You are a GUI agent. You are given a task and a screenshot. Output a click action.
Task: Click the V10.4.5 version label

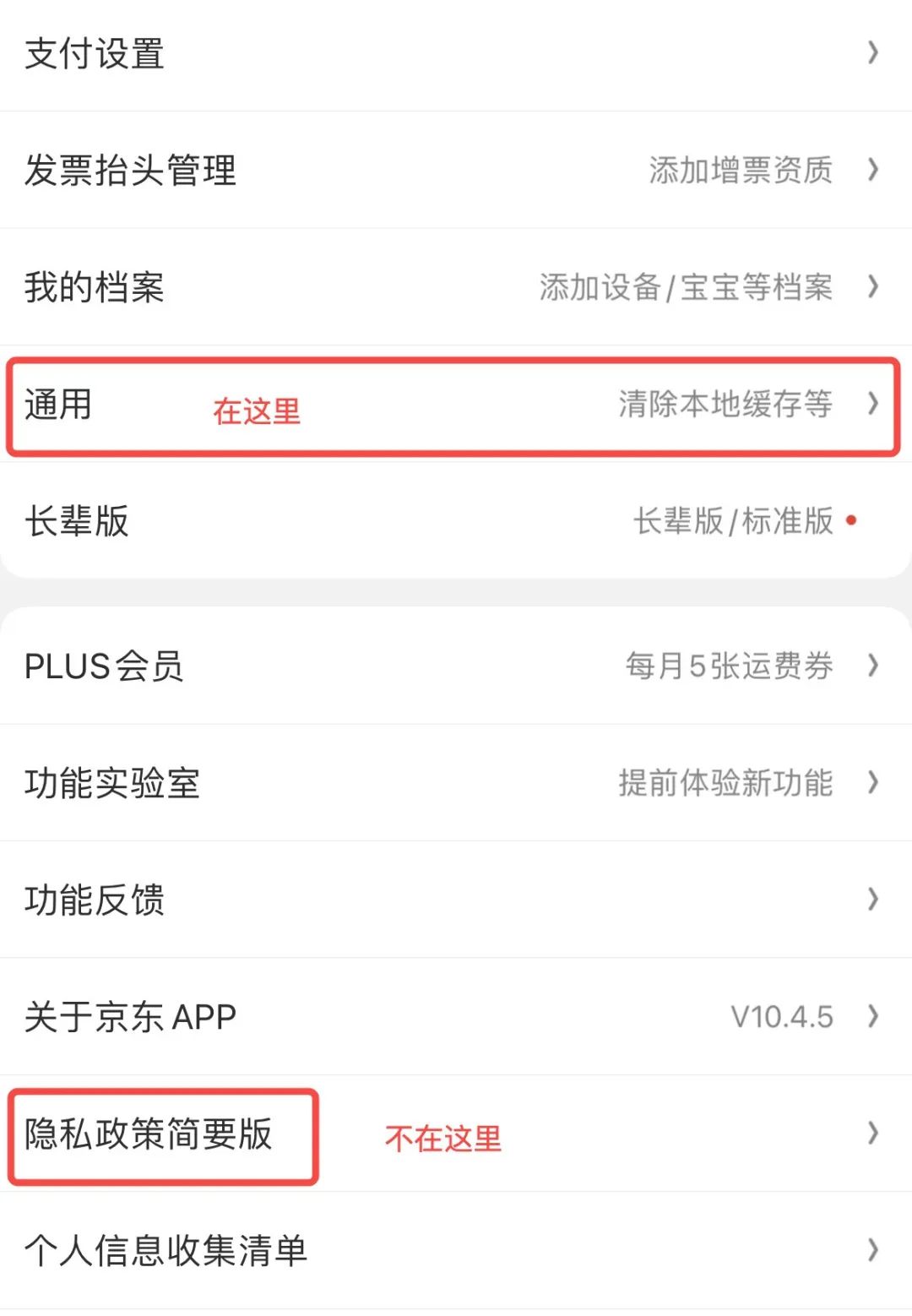pos(784,1017)
